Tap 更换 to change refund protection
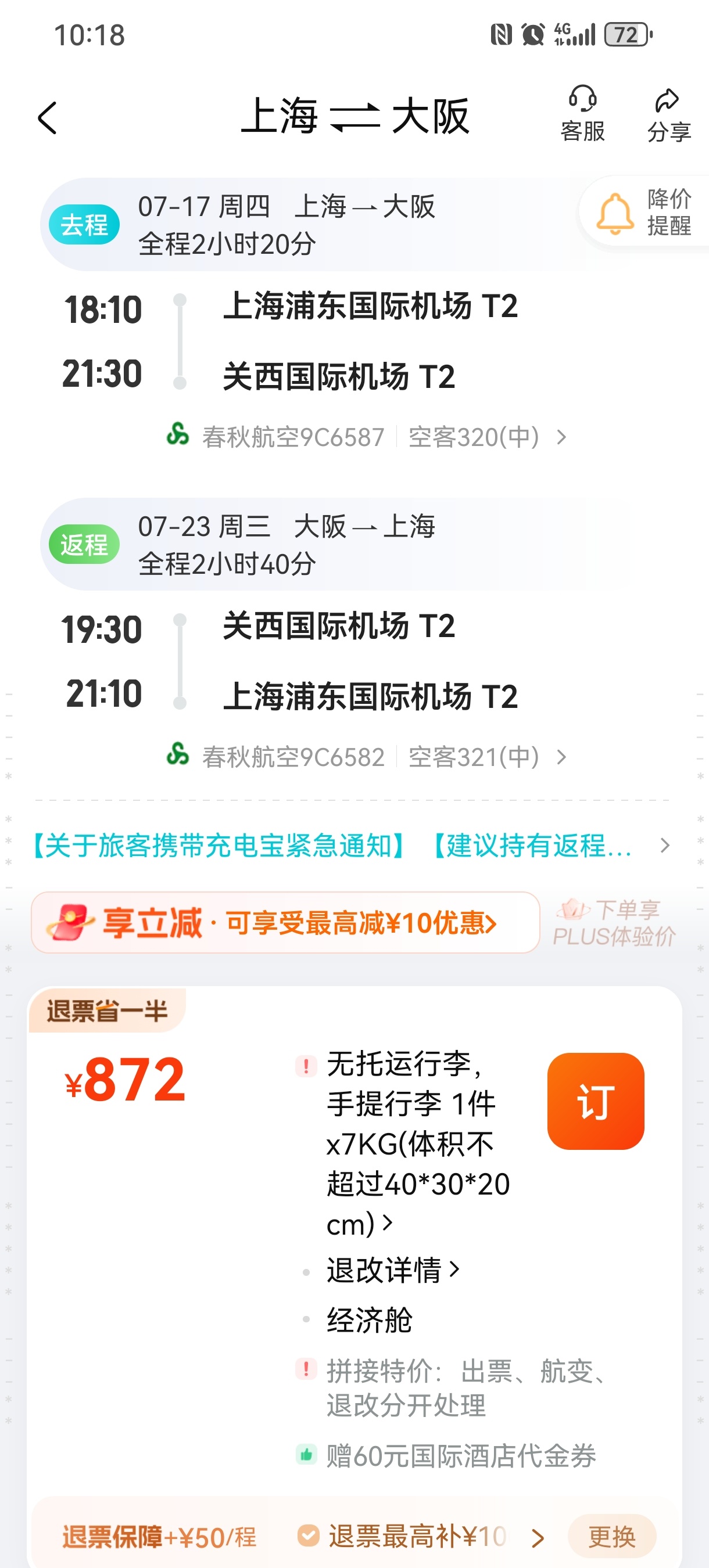This screenshot has width=709, height=1568. 611,1535
